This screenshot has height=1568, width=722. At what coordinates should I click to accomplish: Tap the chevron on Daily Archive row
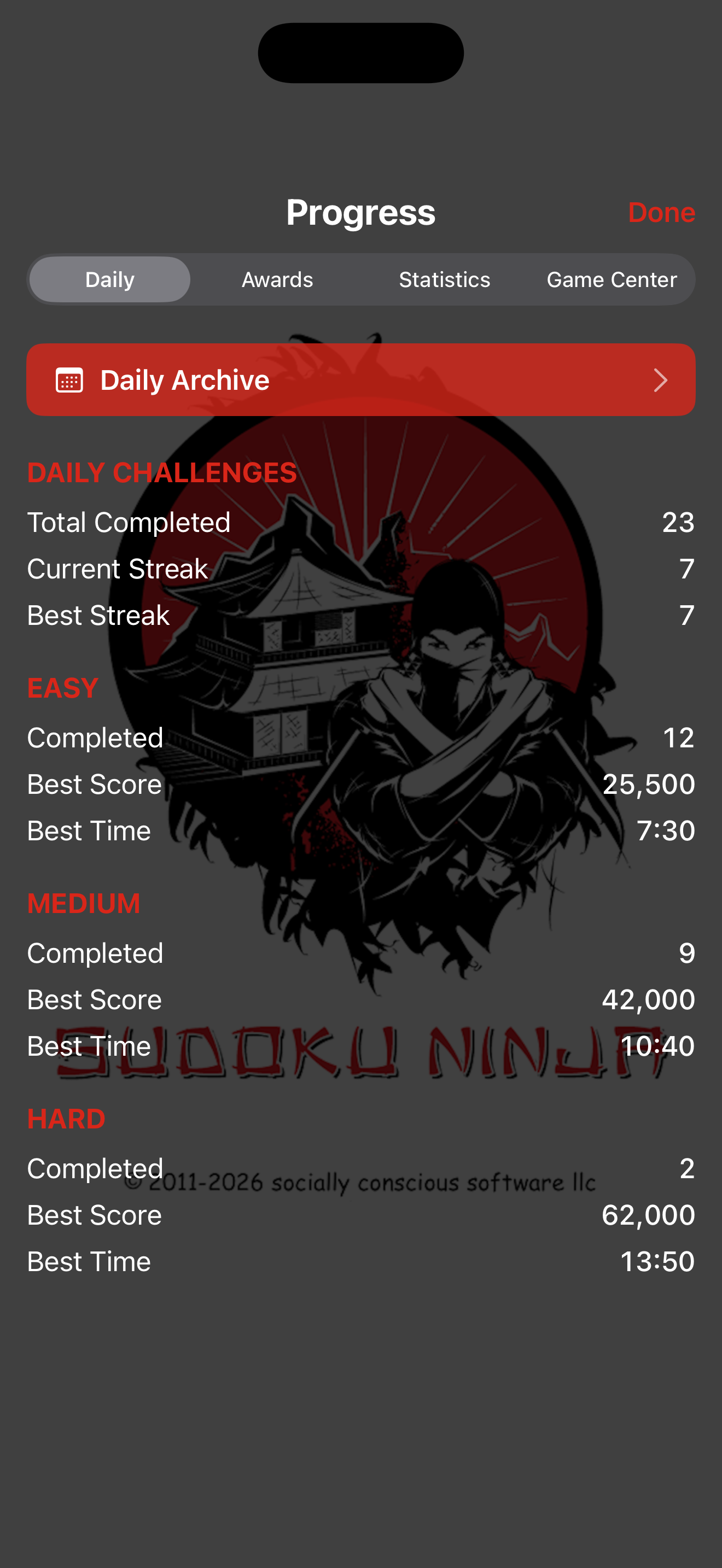coord(662,379)
